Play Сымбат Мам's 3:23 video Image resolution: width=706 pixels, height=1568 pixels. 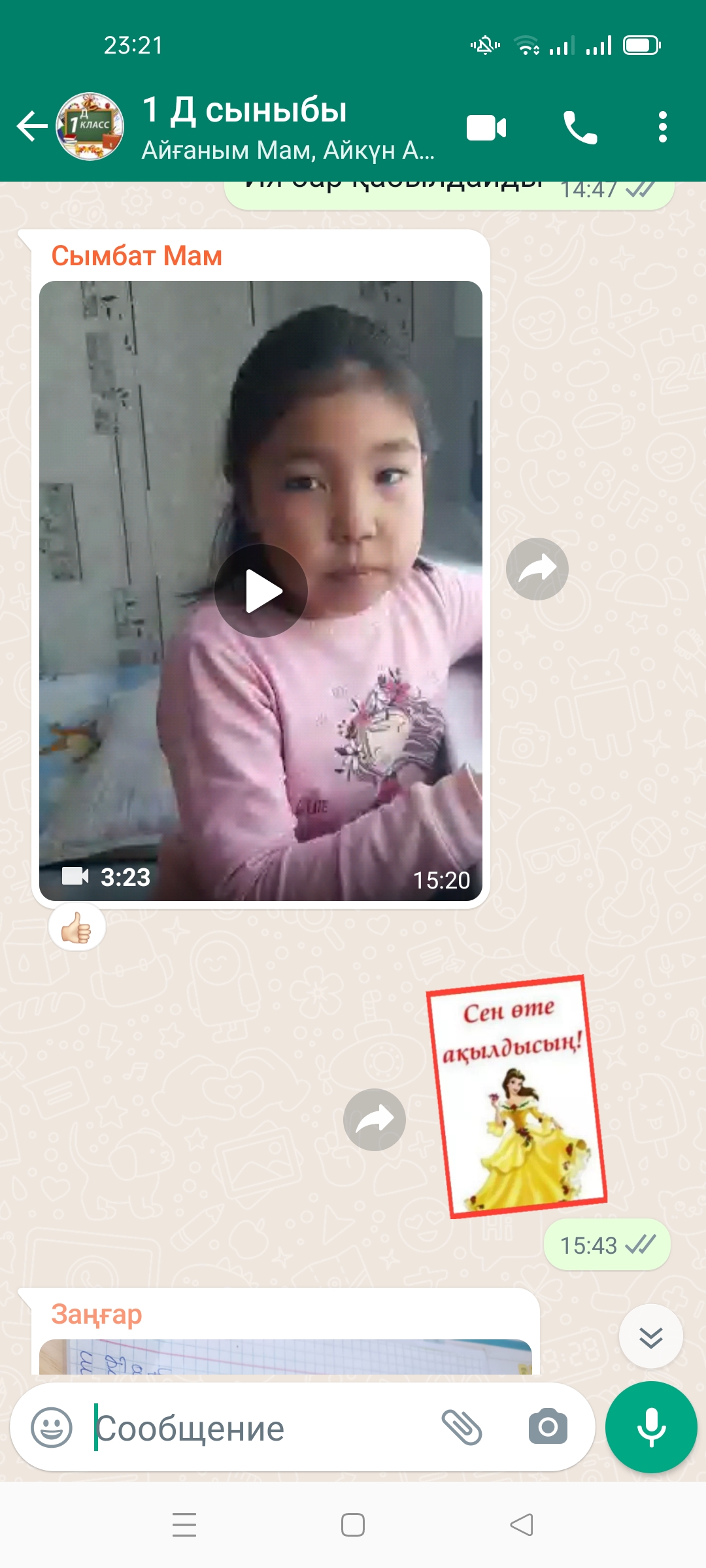pyautogui.click(x=261, y=591)
